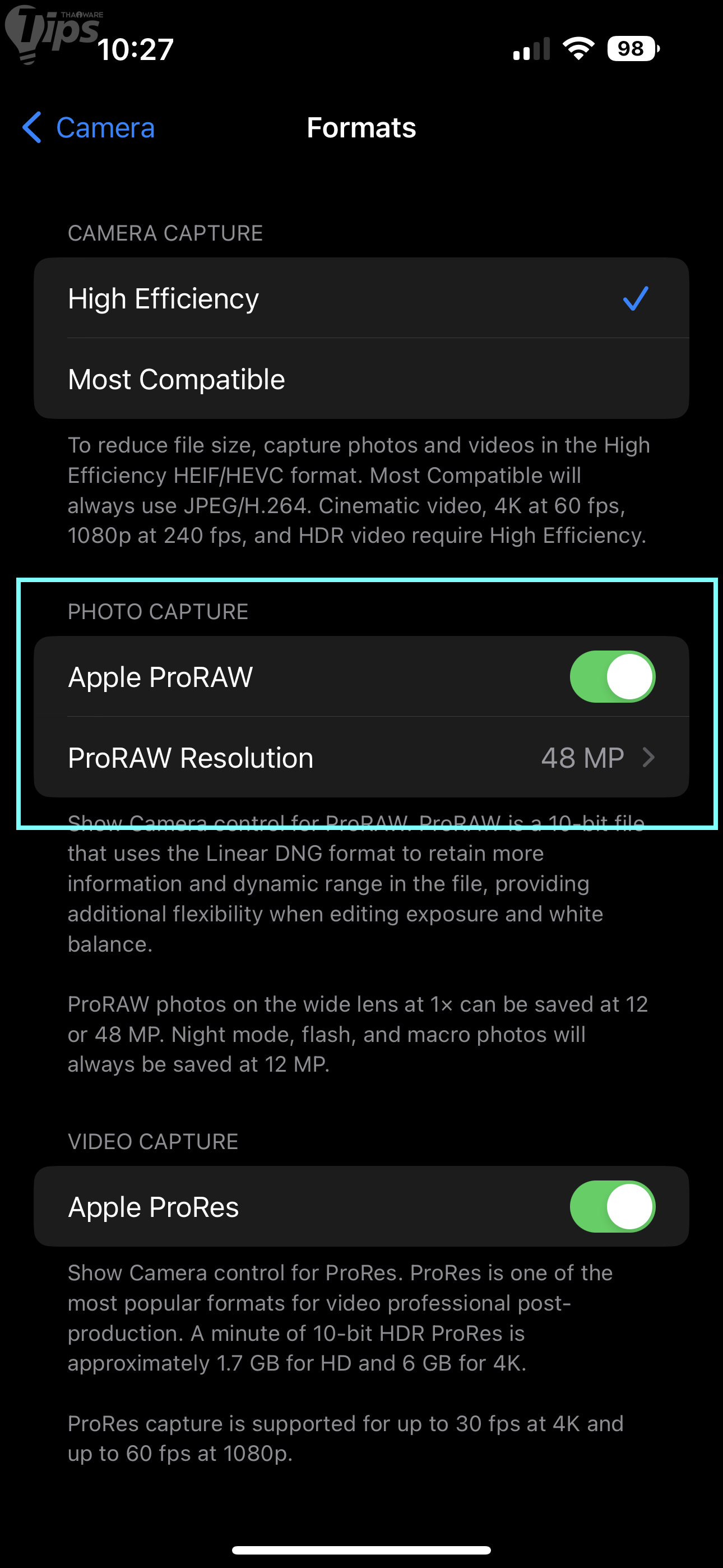The image size is (723, 1568).
Task: Disable the Apple ProRes switch
Action: click(611, 1206)
